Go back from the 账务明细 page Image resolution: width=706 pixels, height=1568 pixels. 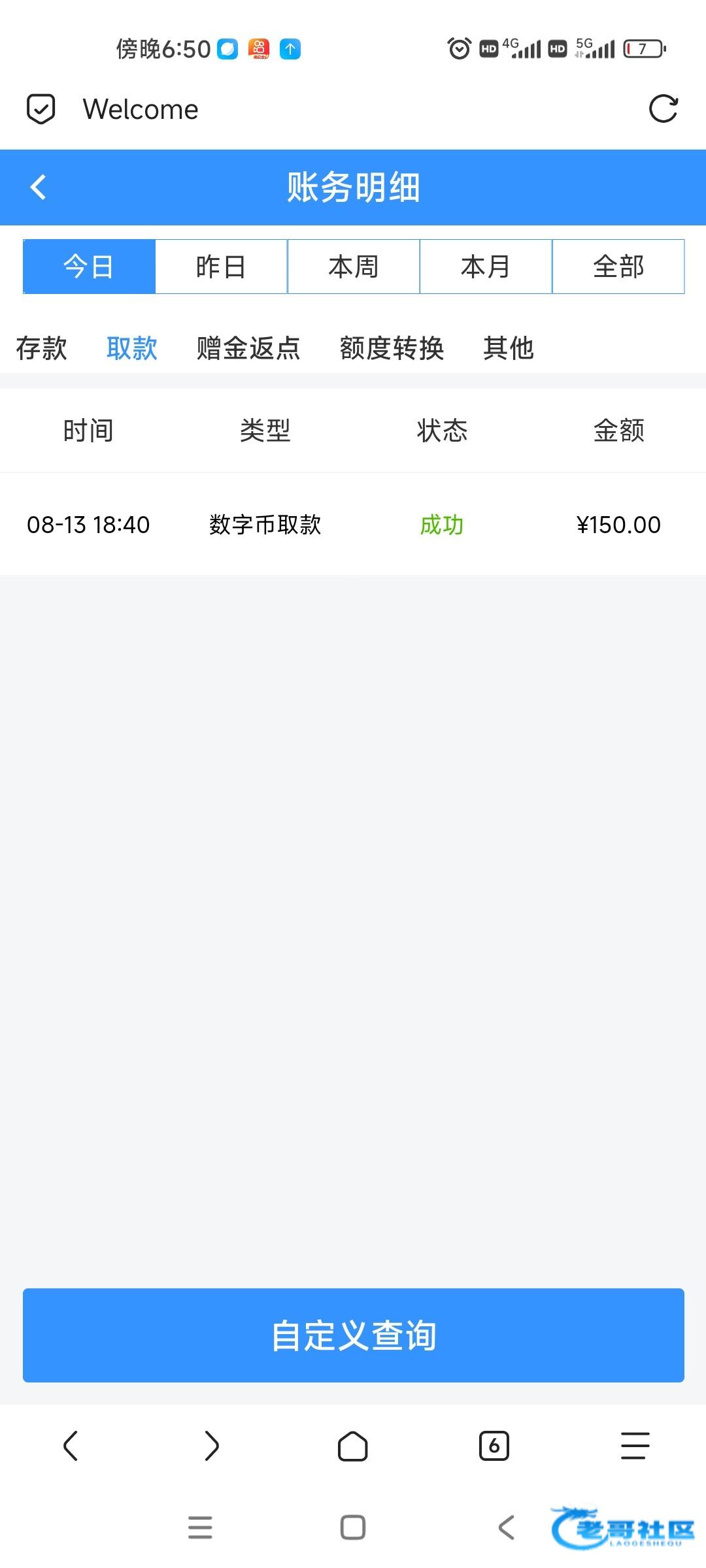click(x=39, y=187)
